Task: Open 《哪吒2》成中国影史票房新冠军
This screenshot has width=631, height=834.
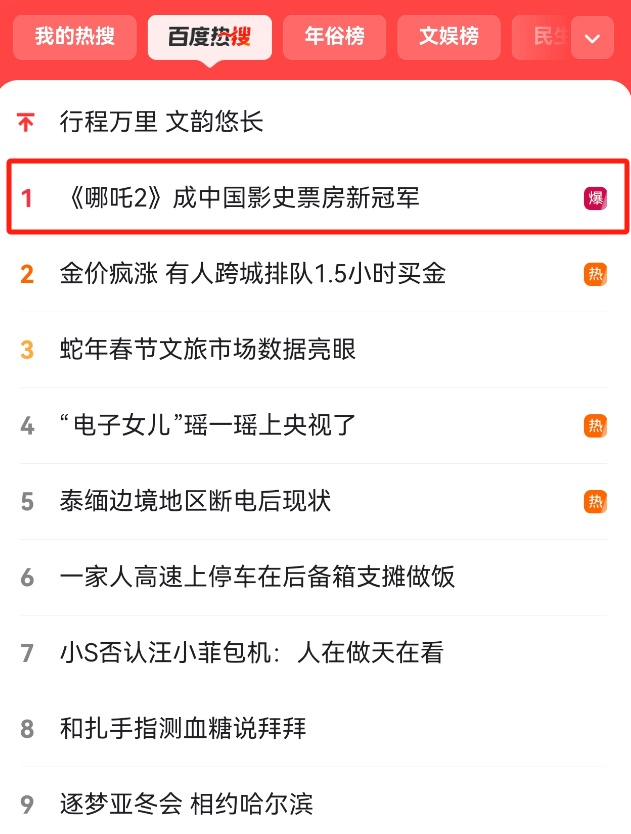Action: pos(240,198)
